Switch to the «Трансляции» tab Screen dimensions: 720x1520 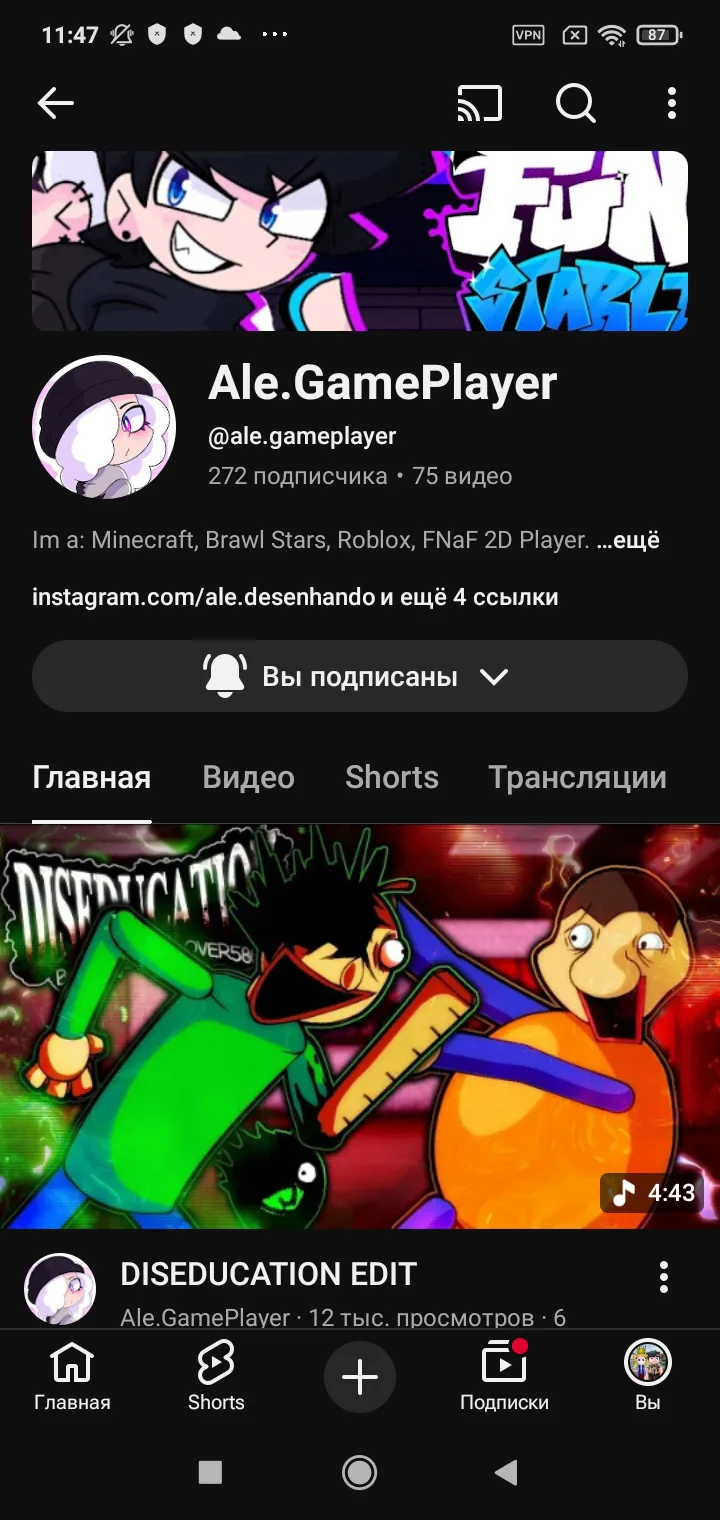click(x=577, y=777)
